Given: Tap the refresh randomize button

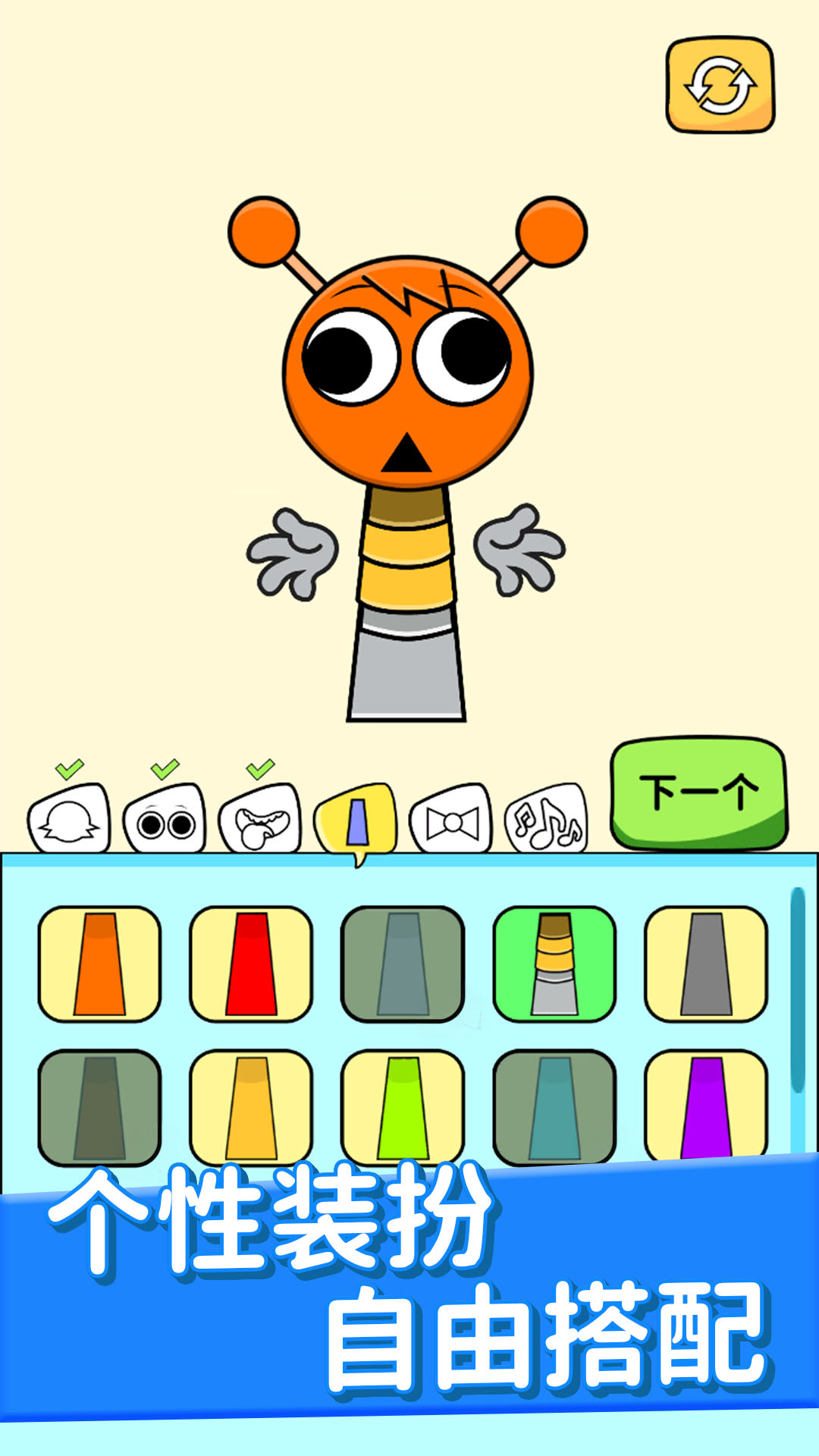Looking at the screenshot, I should (720, 85).
